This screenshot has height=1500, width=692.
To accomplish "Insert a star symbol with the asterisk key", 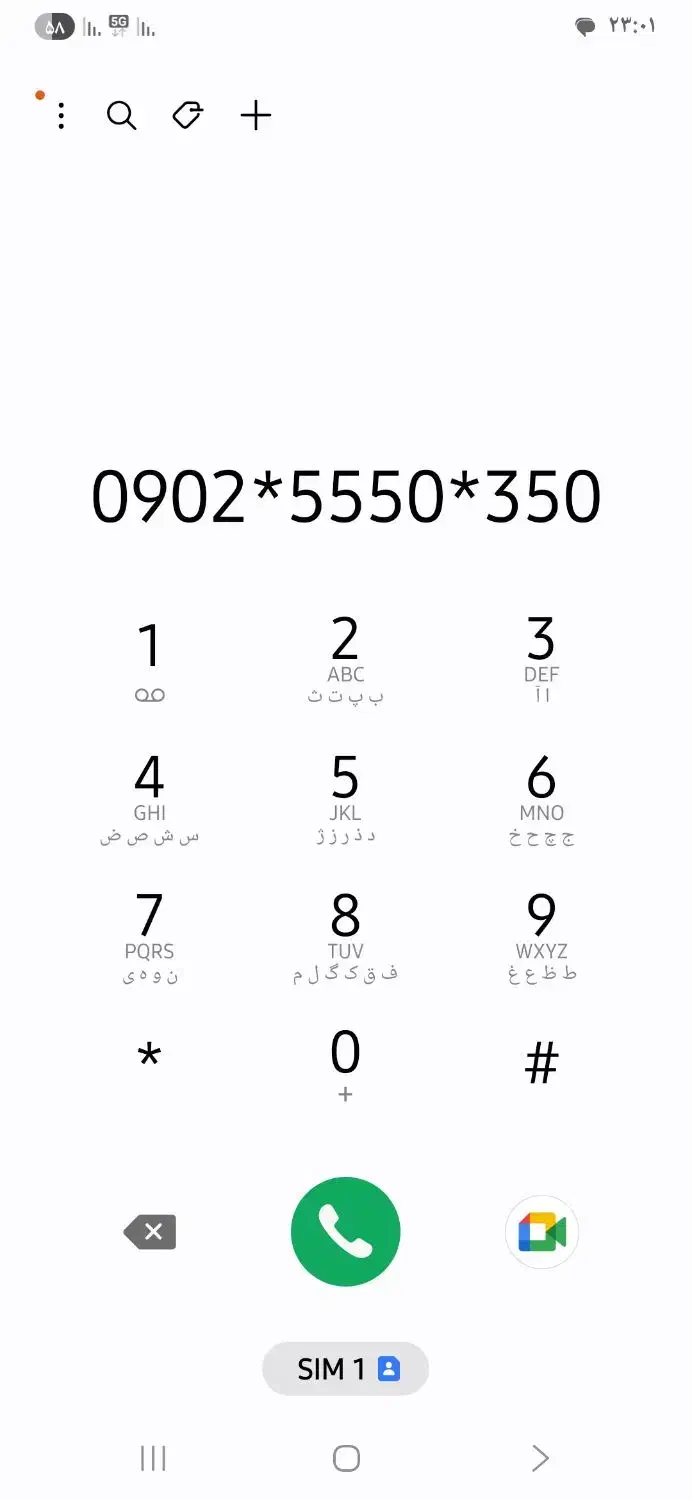I will point(150,1060).
